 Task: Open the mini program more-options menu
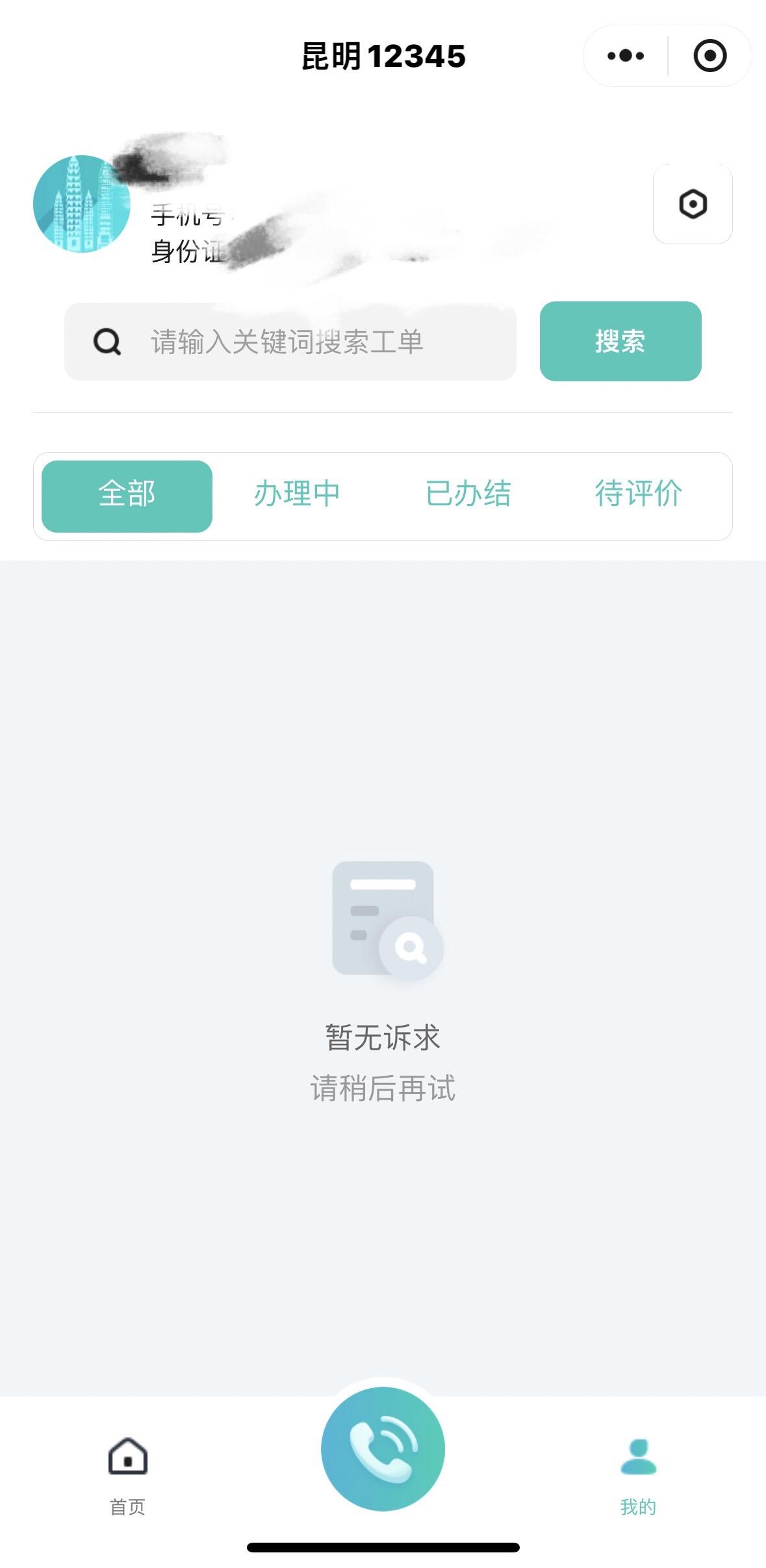(x=625, y=56)
